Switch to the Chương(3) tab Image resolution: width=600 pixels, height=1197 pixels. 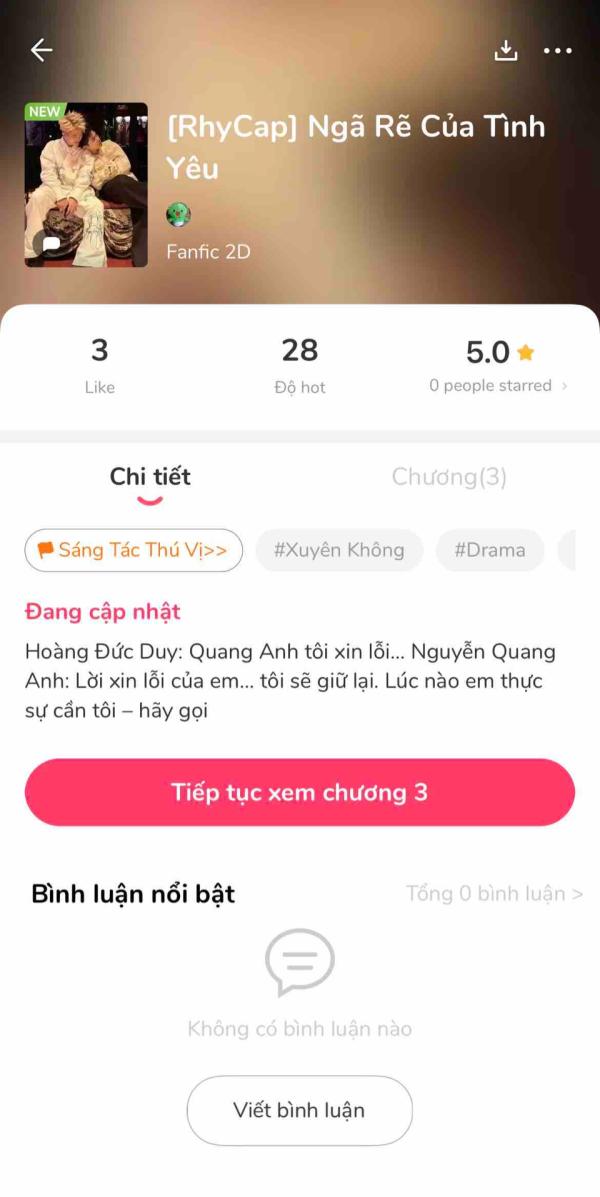(449, 477)
